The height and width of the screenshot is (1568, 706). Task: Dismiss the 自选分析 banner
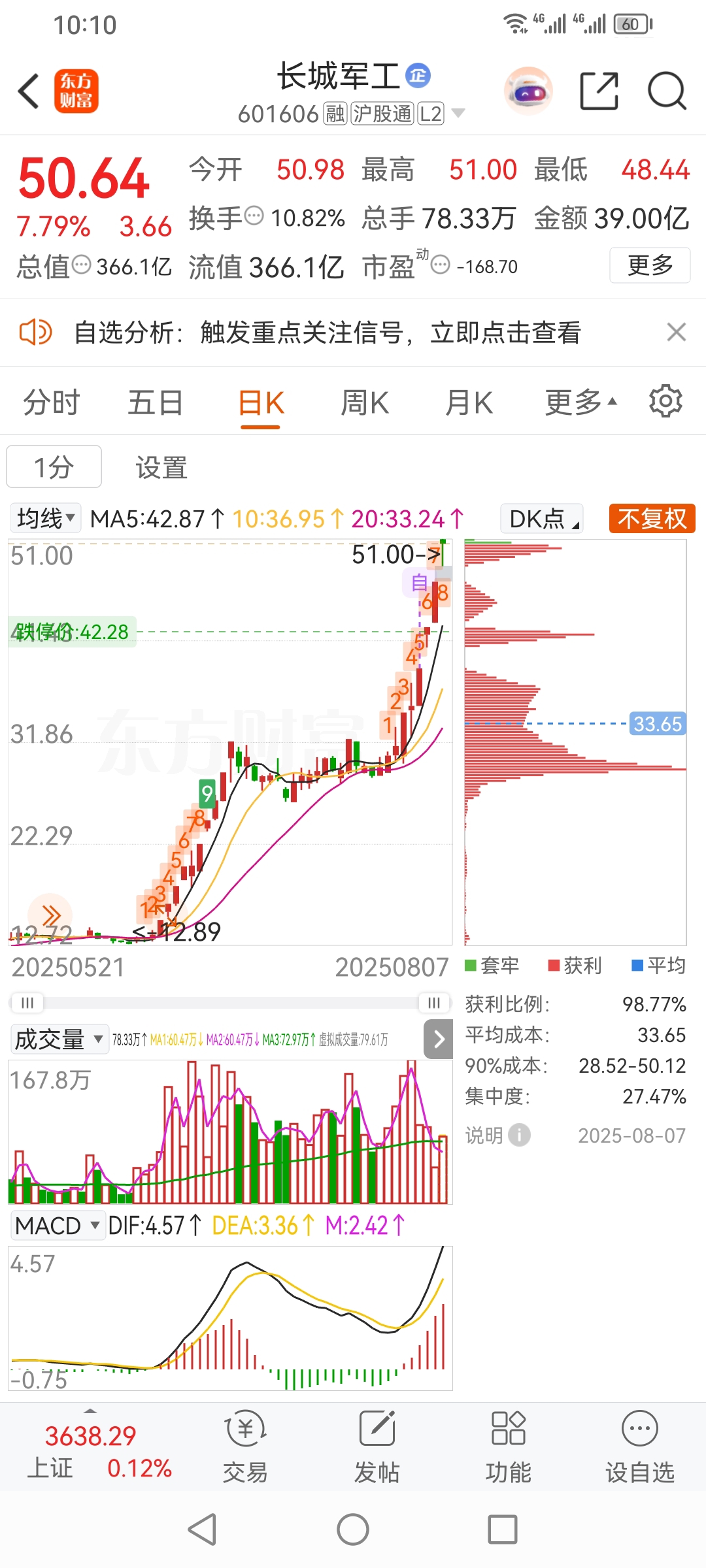pos(677,332)
